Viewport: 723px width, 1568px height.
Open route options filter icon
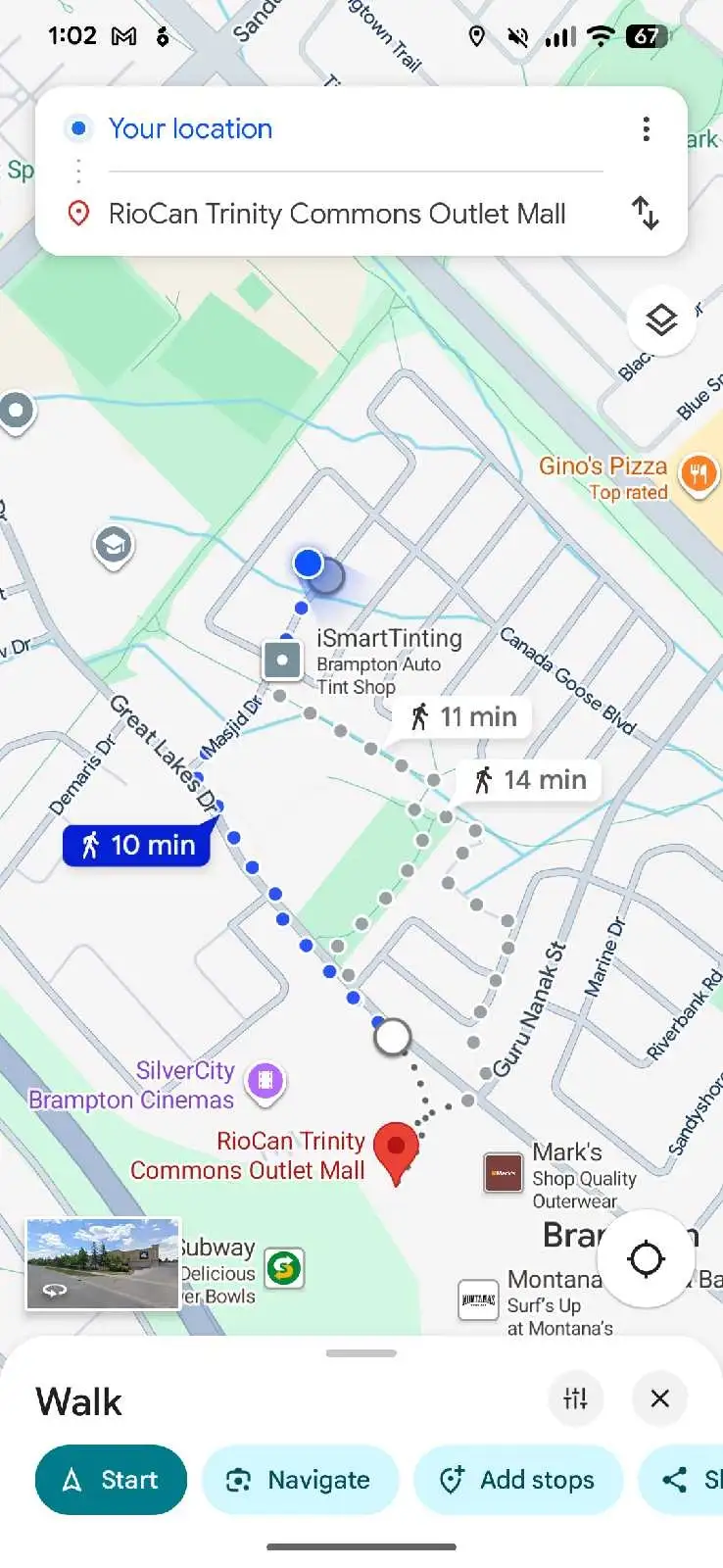tap(576, 1398)
